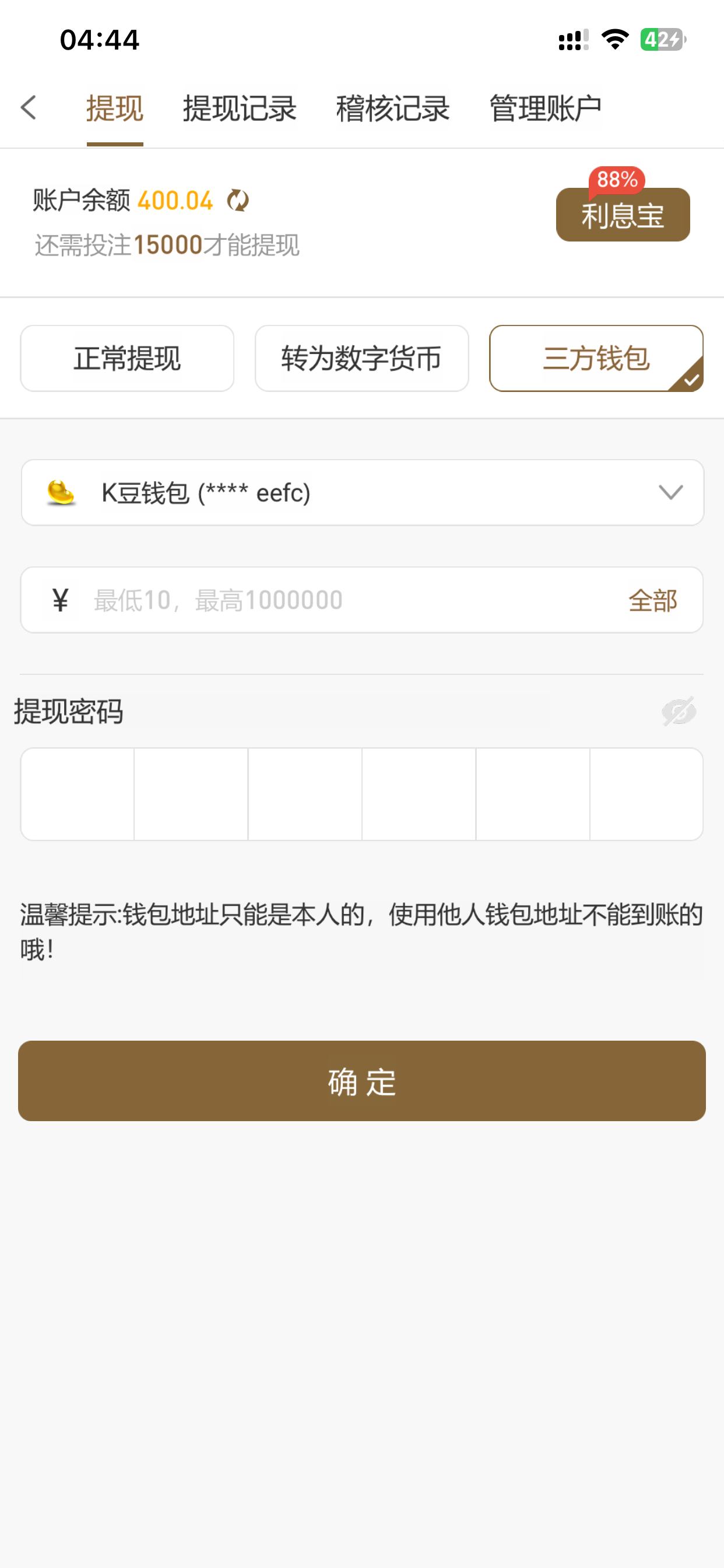Go back using the top-left arrow
The height and width of the screenshot is (1568, 724).
pos(29,108)
